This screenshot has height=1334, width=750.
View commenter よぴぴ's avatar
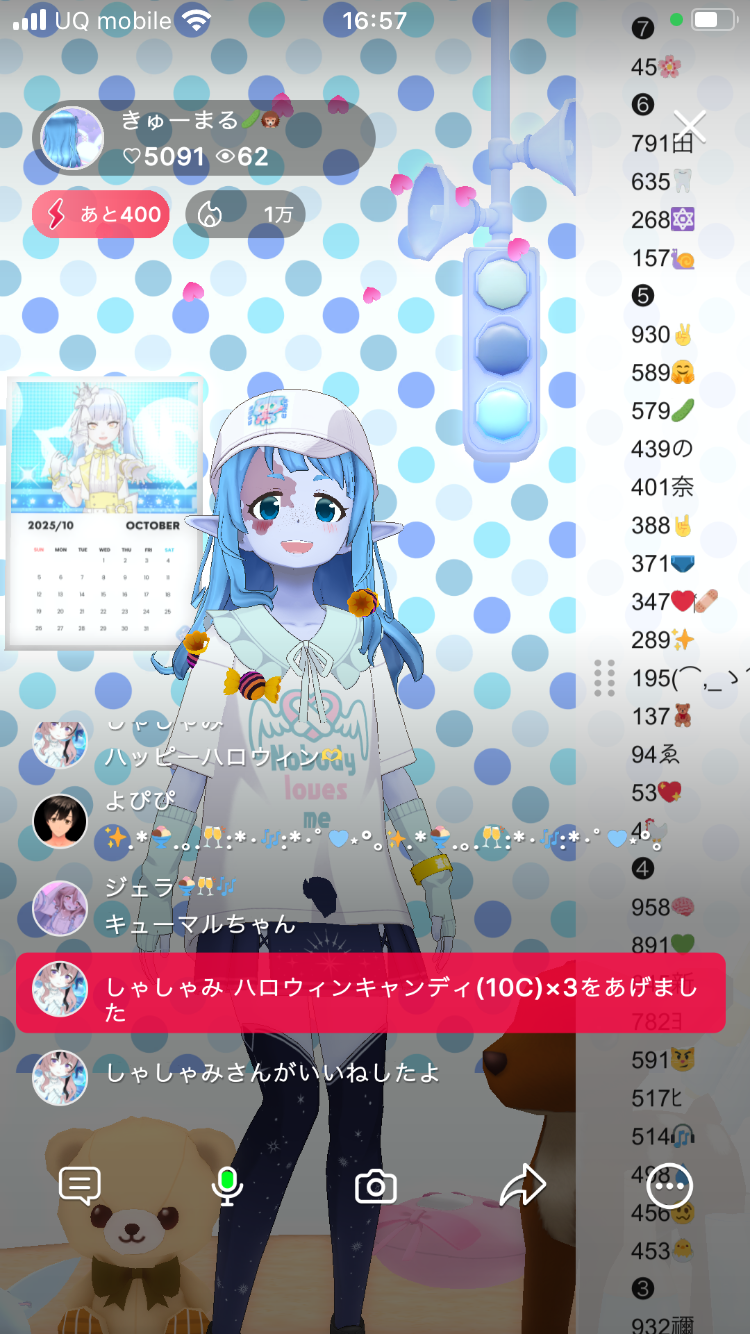pos(60,821)
